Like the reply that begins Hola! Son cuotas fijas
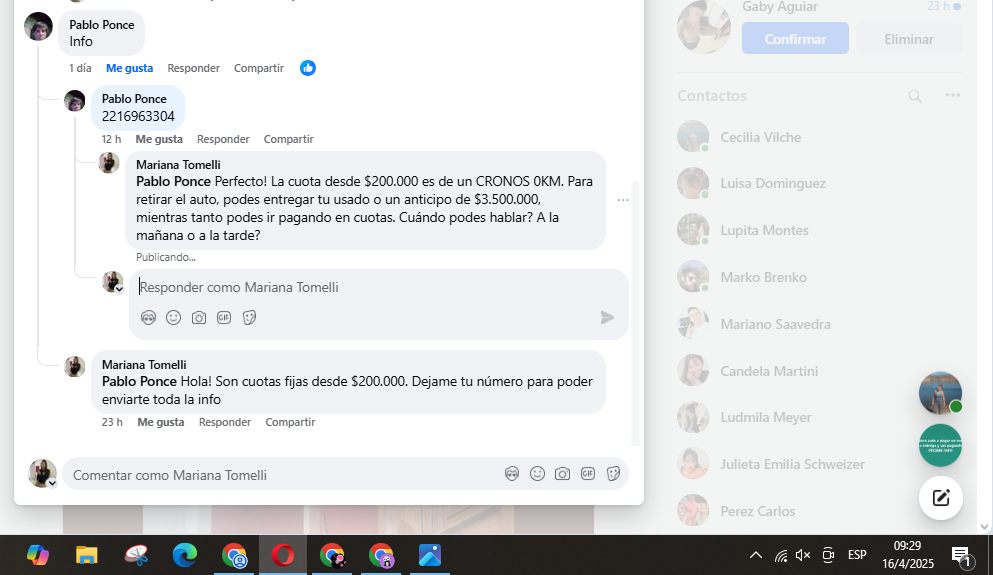The image size is (993, 575). [160, 422]
